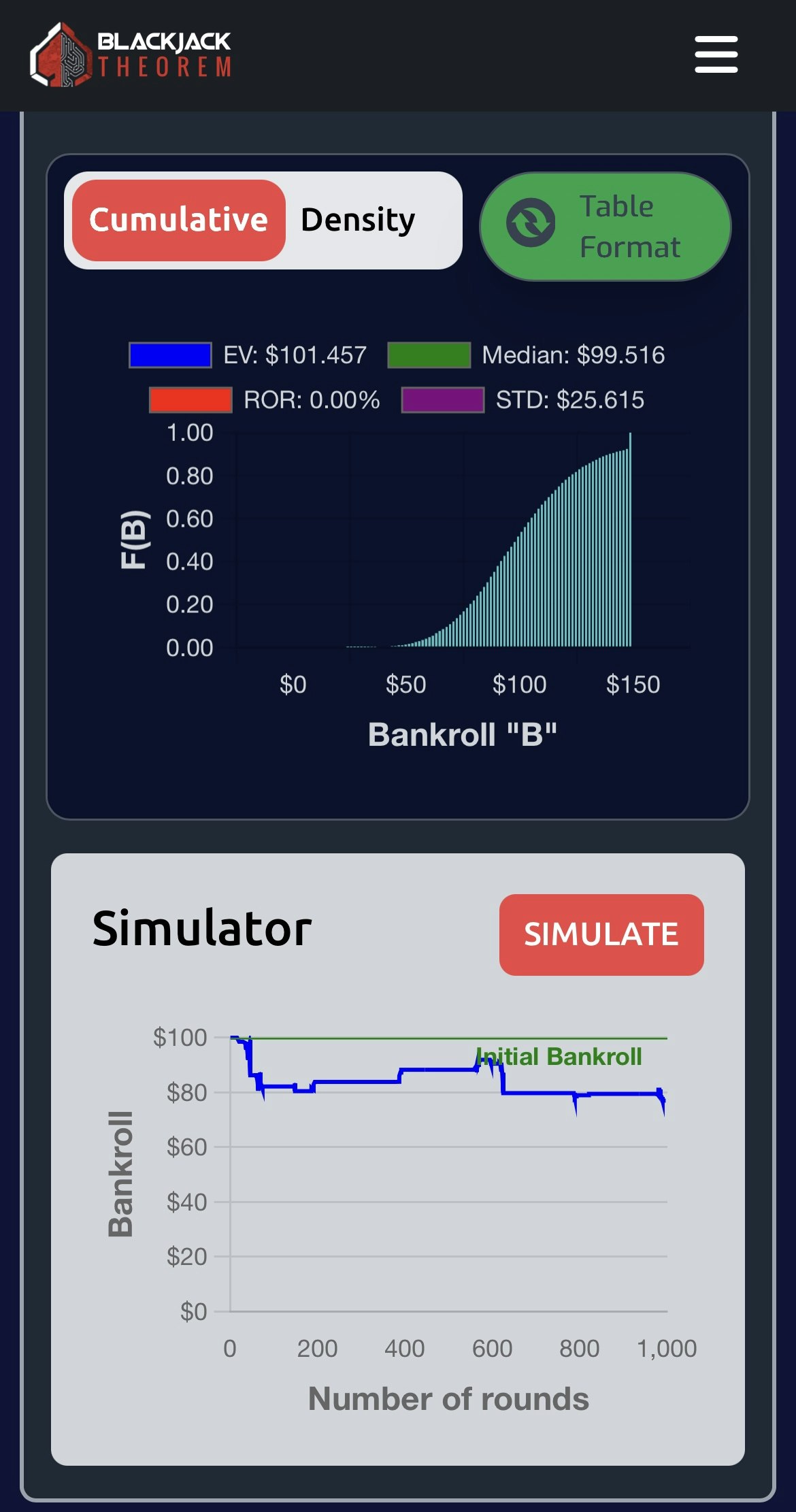Go to Blackjack Theorem home via logo
Screen dimensions: 796x1512
131,54
